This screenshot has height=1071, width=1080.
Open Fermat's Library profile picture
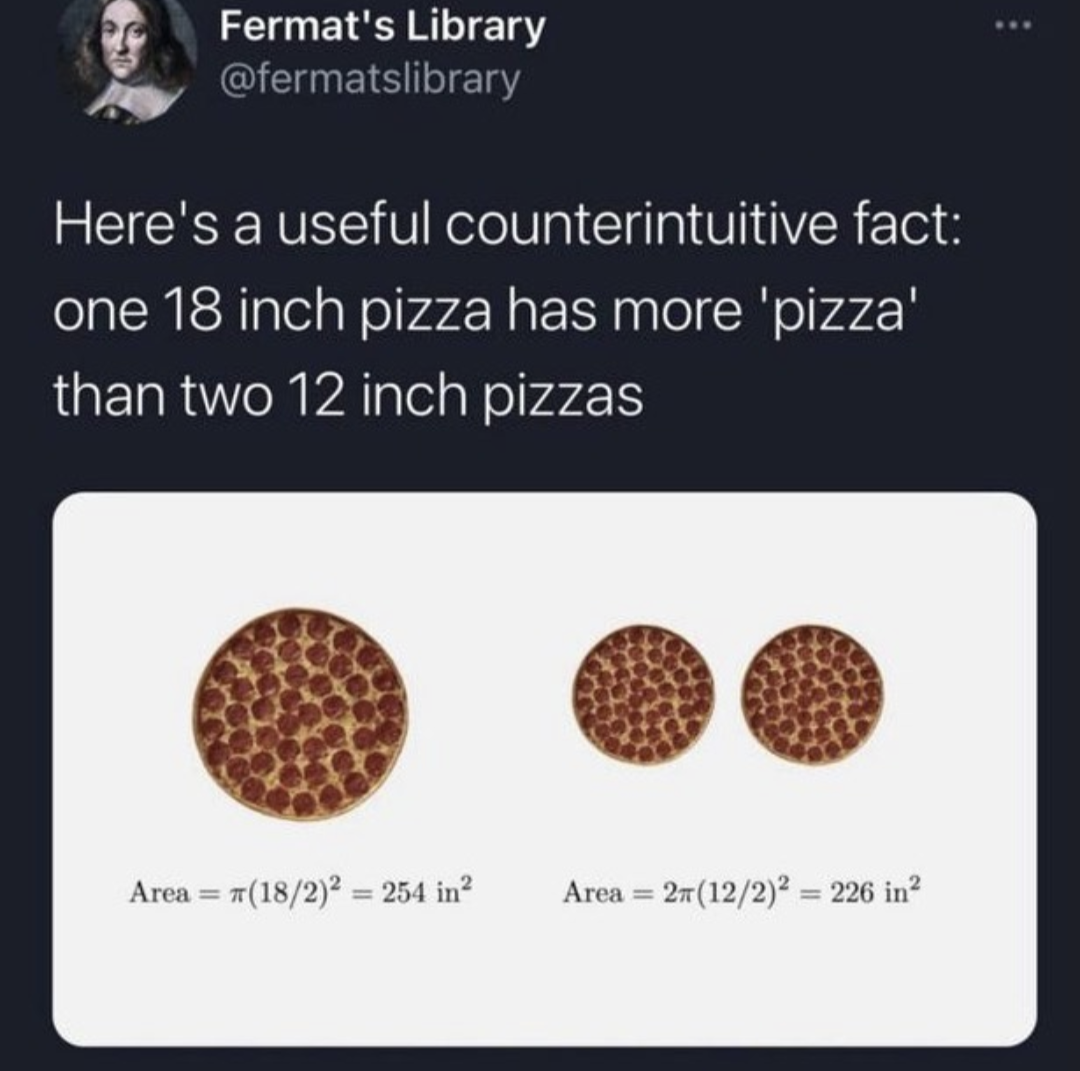[x=127, y=56]
